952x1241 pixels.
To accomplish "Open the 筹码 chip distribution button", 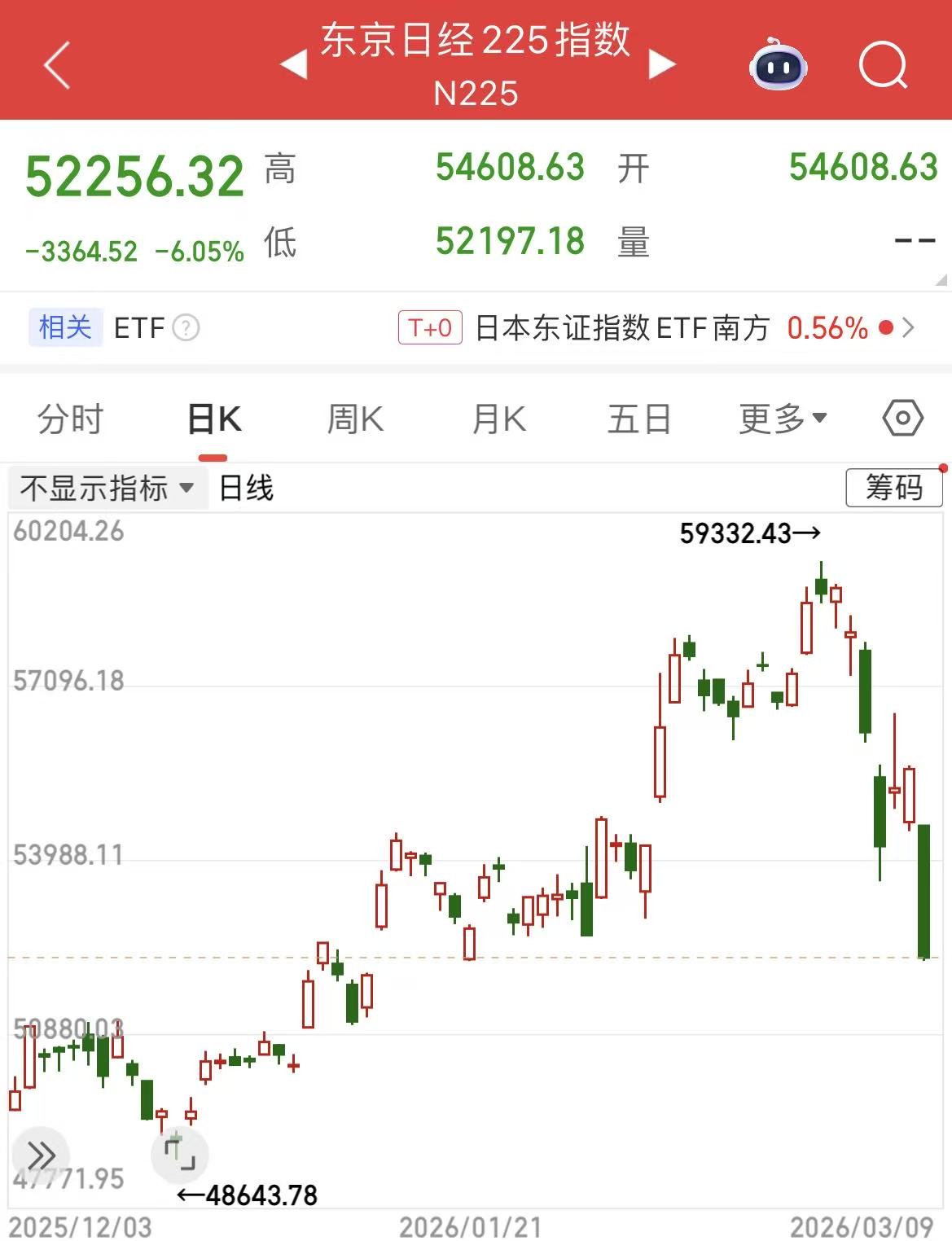I will click(893, 488).
